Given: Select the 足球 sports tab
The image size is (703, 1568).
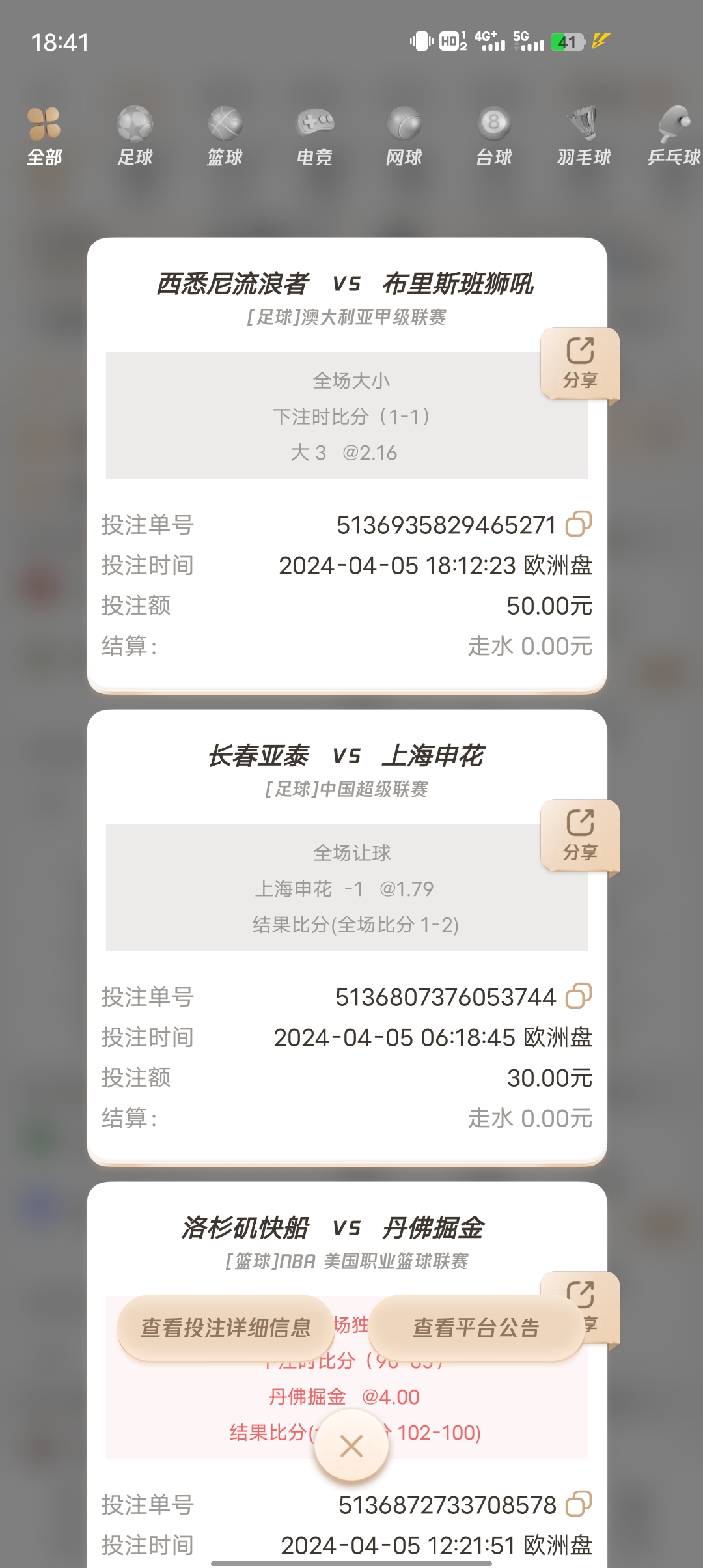Looking at the screenshot, I should point(135,137).
